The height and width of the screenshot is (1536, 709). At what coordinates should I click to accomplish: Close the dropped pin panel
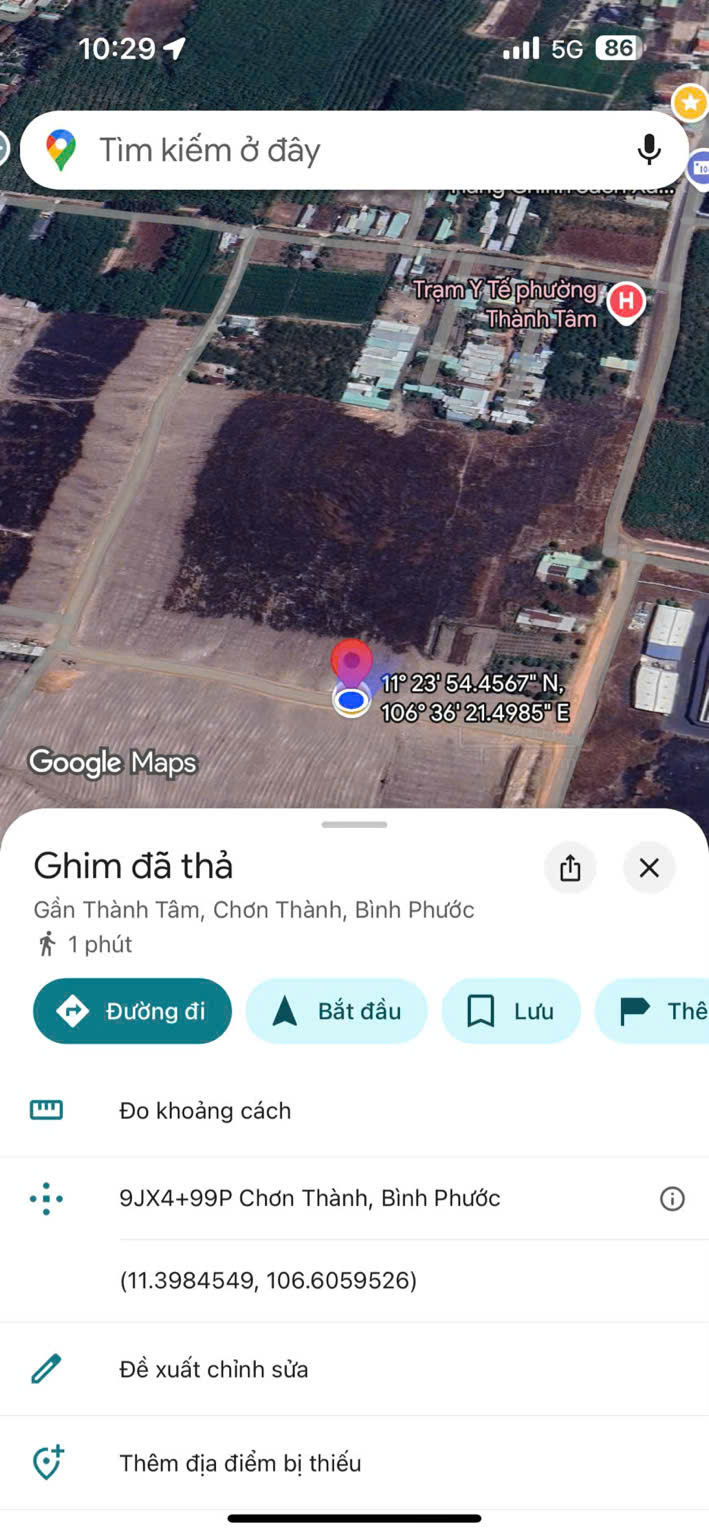649,868
